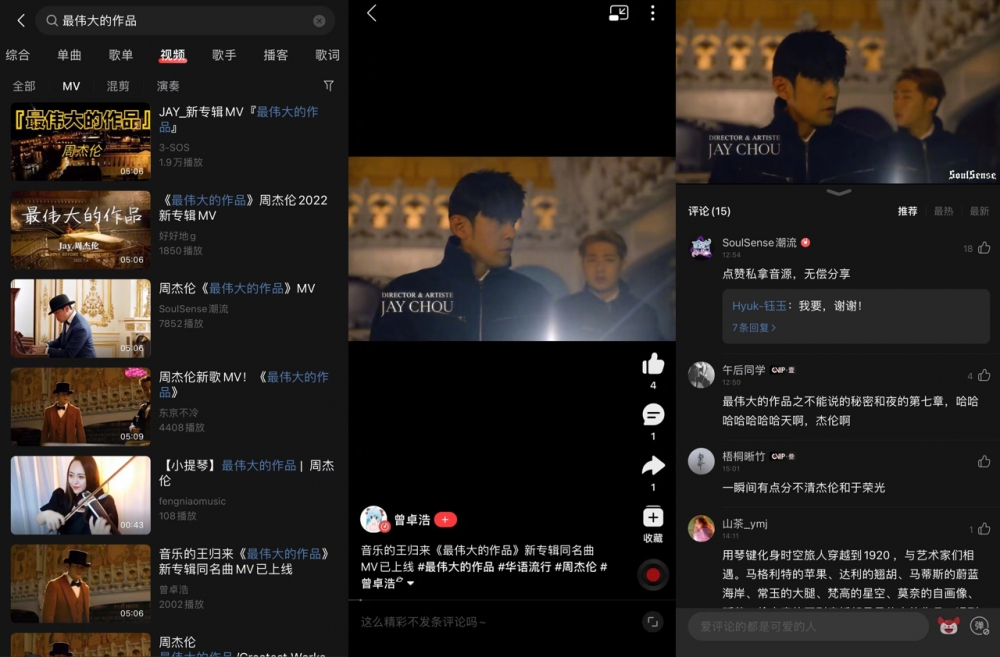Select the 混剪 filter
The image size is (1000, 657).
click(x=118, y=86)
